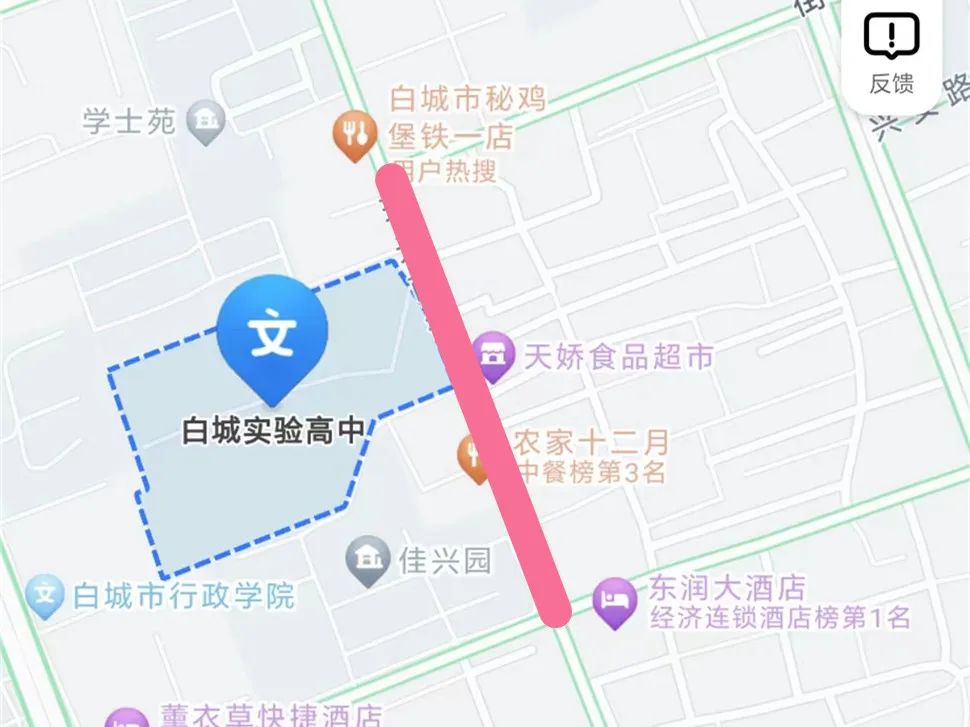Tap the 白城市行政学院 marker
Screen dimensions: 970x727
click(x=46, y=597)
